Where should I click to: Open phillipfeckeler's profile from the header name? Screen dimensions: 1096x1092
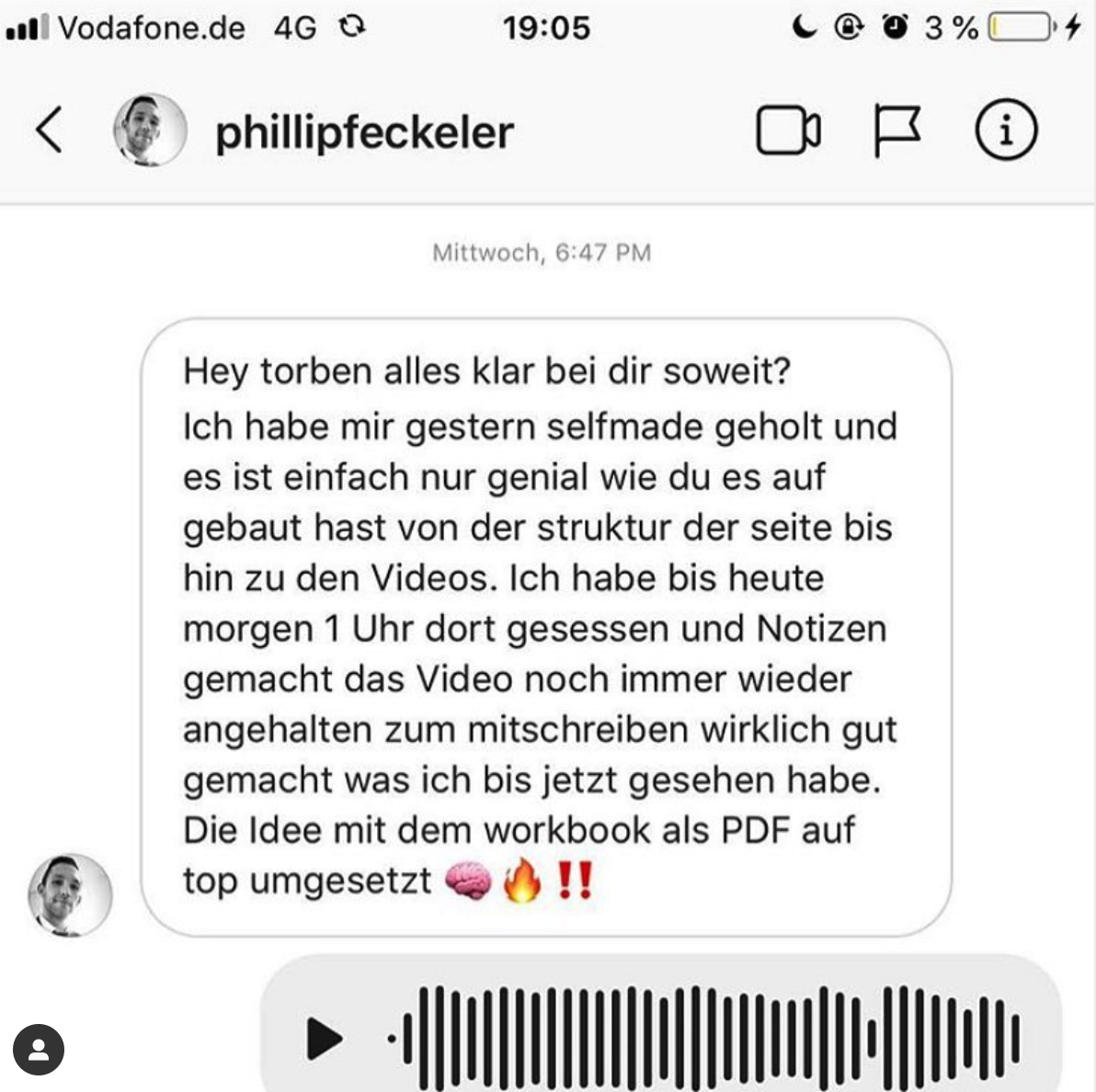(x=364, y=132)
